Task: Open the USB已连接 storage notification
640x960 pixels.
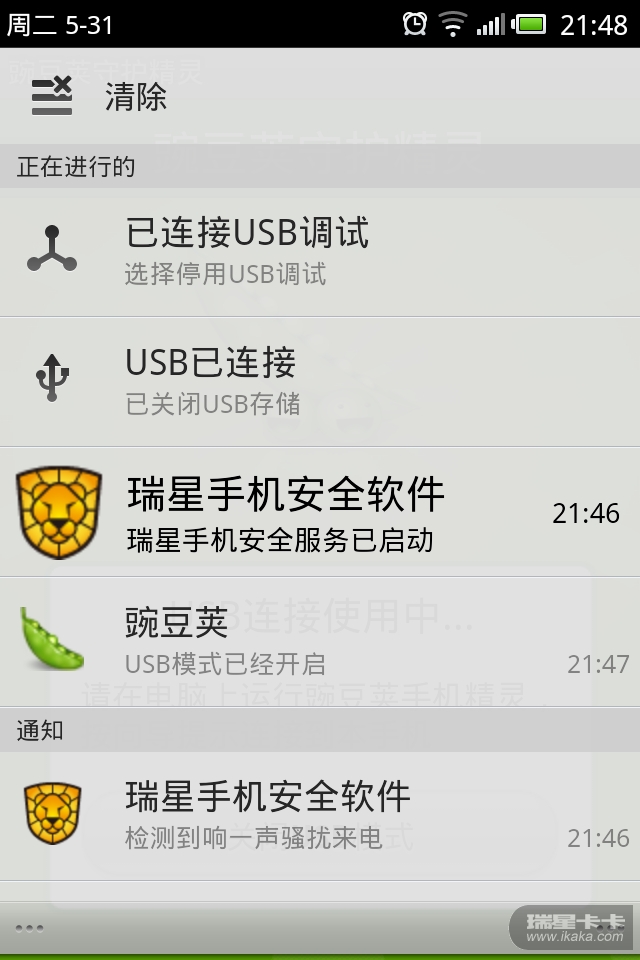Action: point(320,381)
